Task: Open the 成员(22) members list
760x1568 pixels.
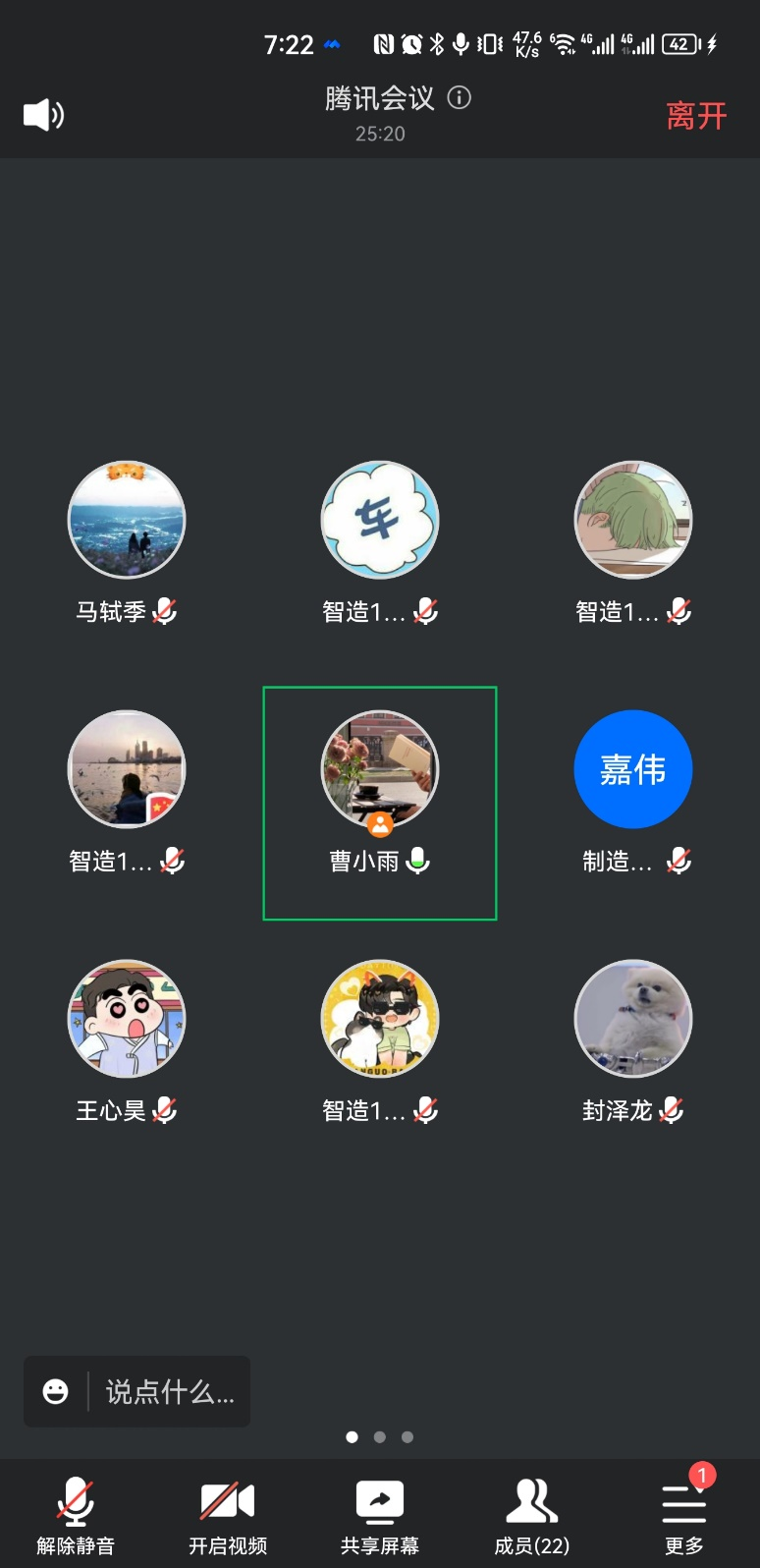Action: (x=531, y=1516)
